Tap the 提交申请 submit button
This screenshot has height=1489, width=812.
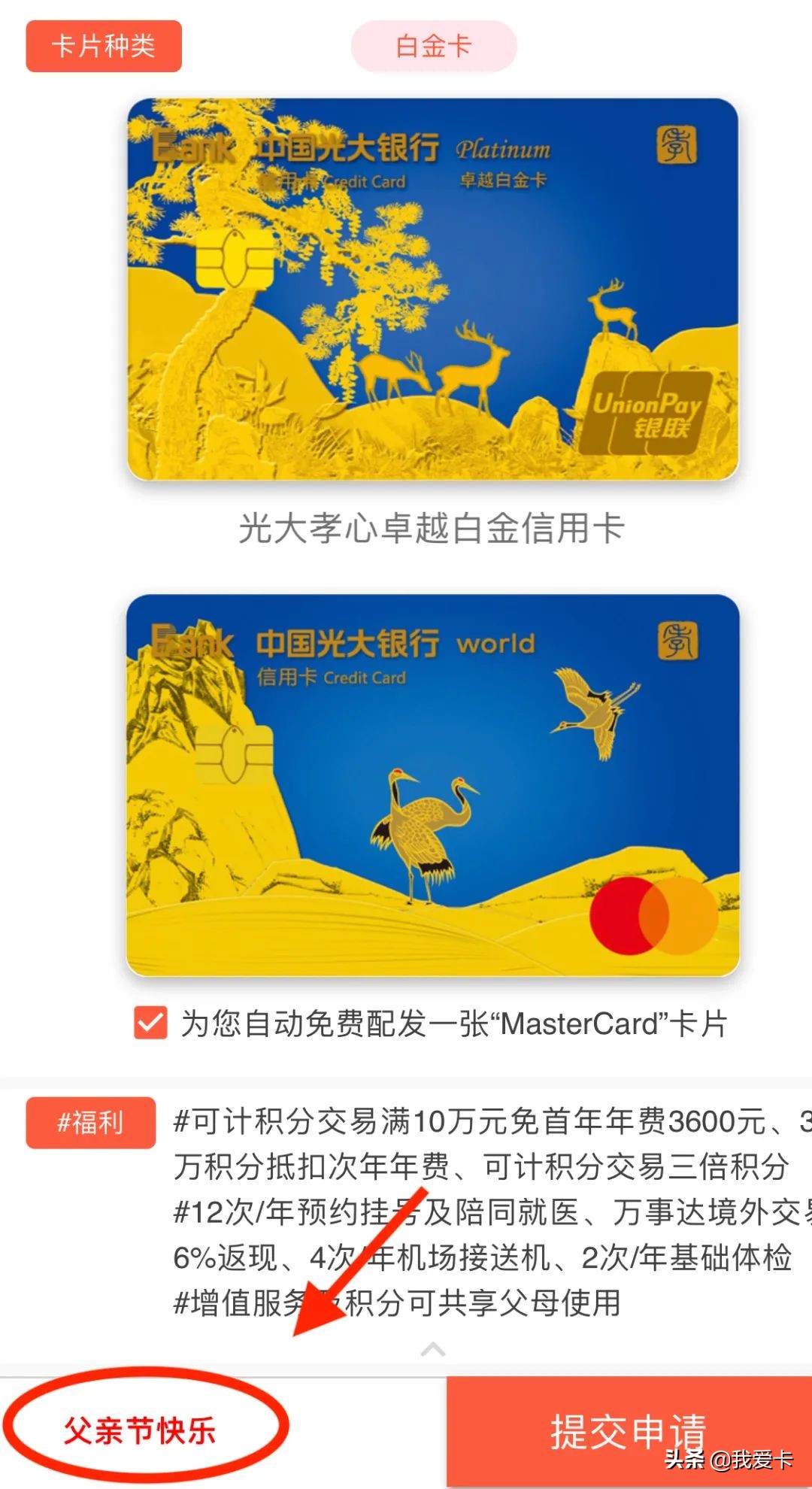click(629, 1430)
